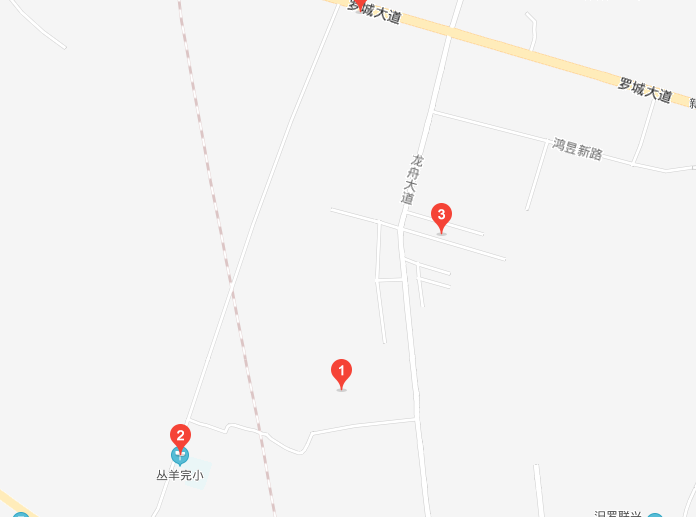Open the red map marker numbered 3

tap(441, 215)
